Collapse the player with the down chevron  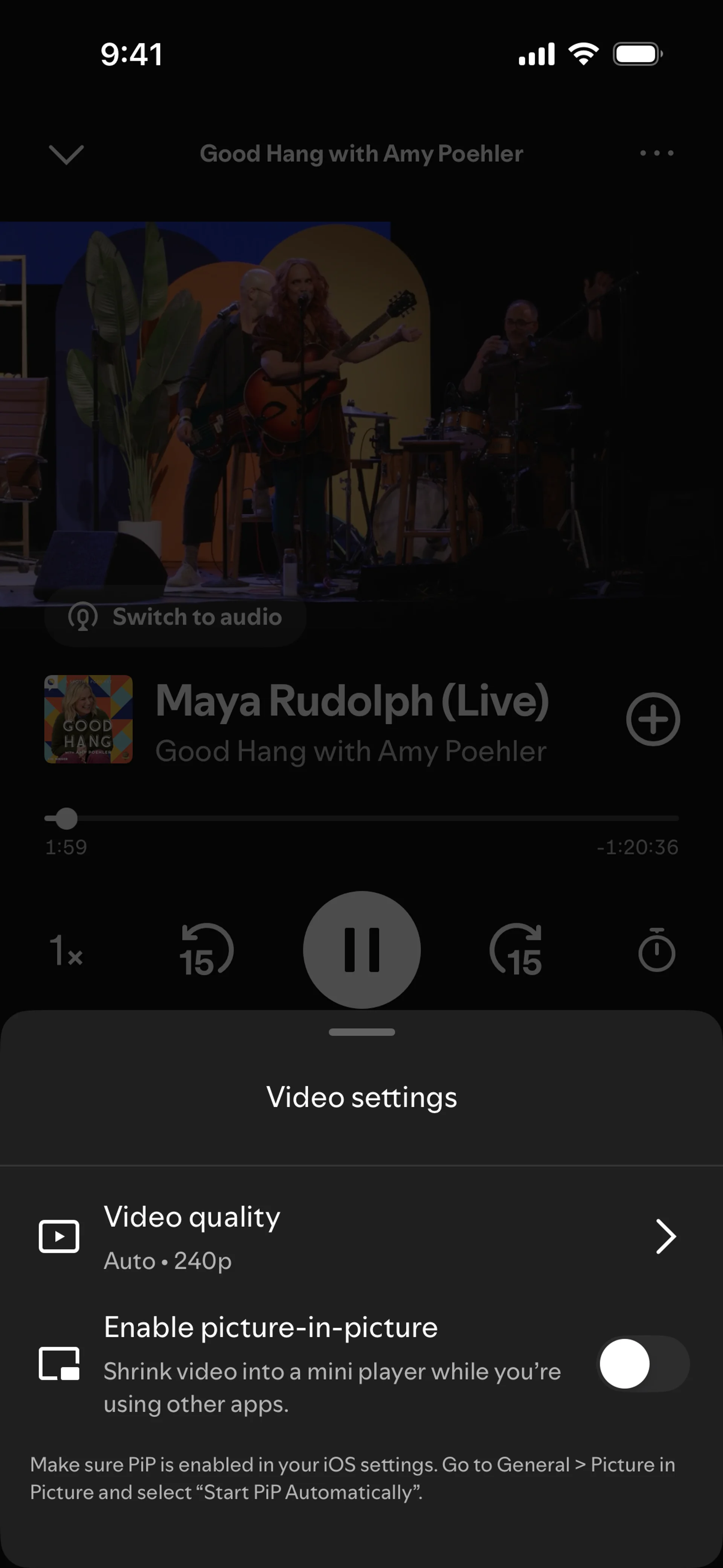pos(66,154)
